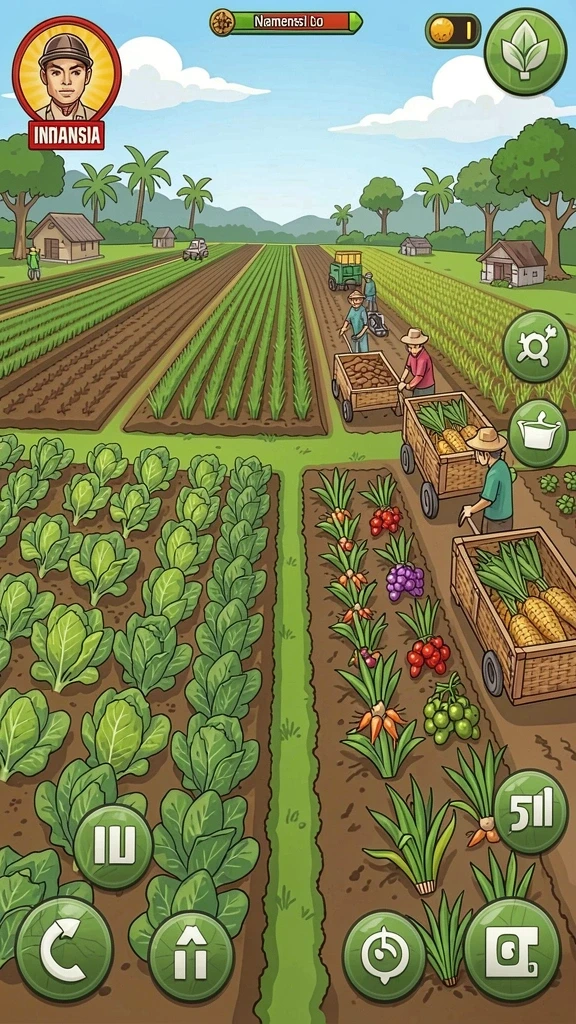Tap the round IU button

click(114, 846)
